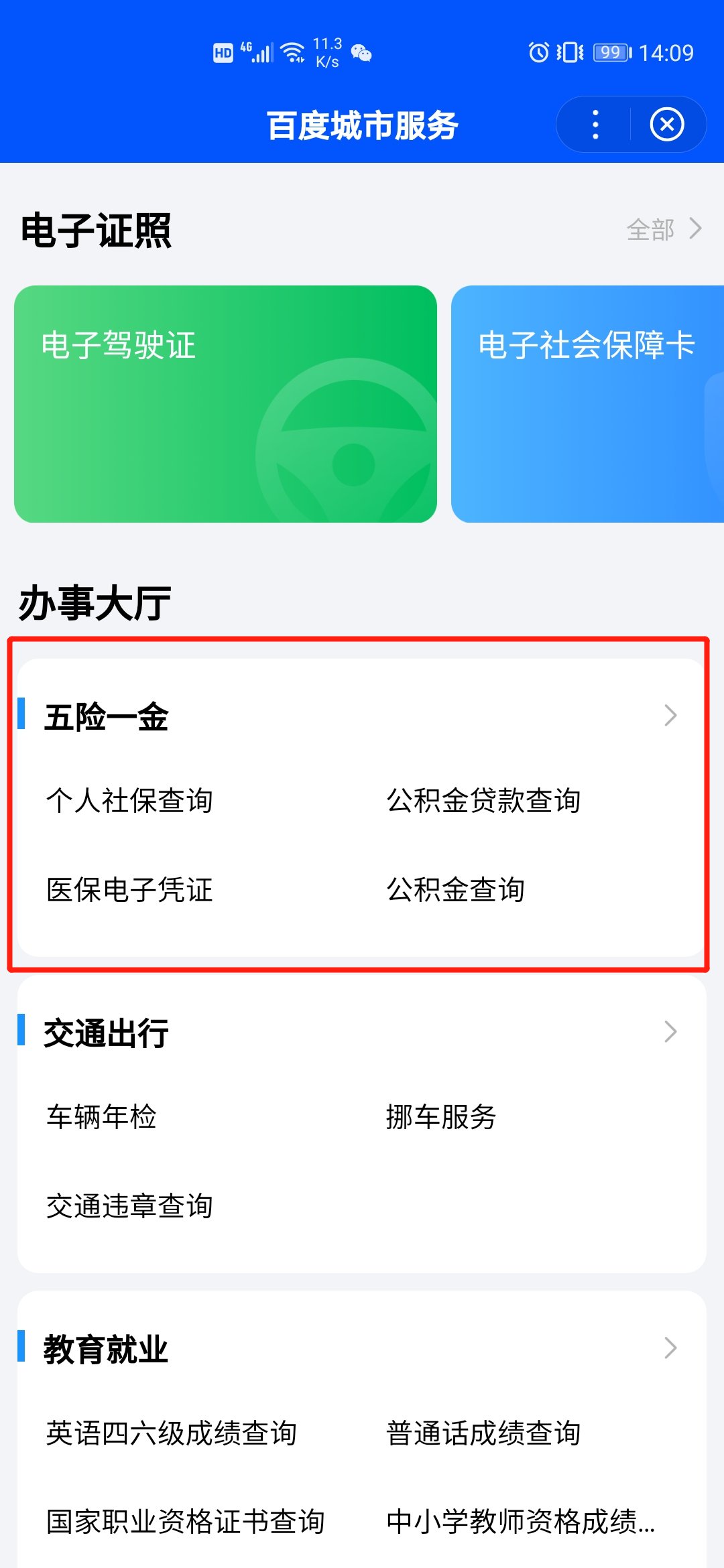Expand the 五险一金 section
Image resolution: width=724 pixels, height=1568 pixels.
[x=670, y=716]
